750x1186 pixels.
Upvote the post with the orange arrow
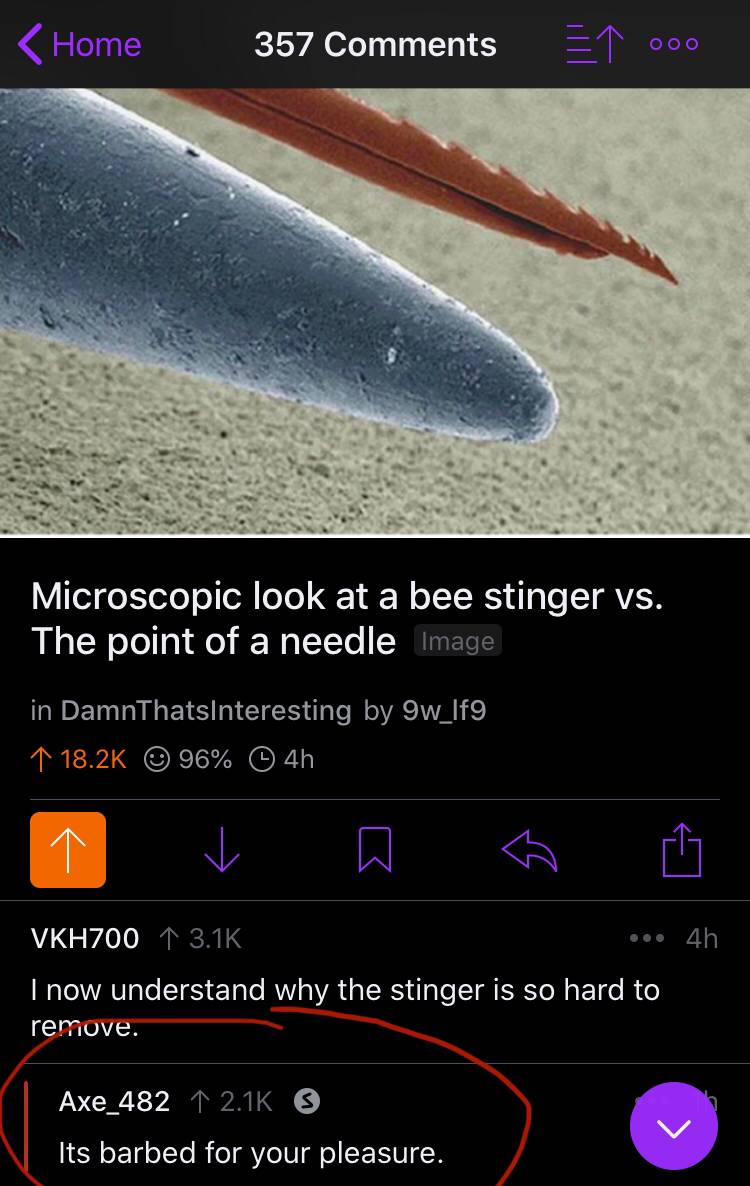pos(67,849)
